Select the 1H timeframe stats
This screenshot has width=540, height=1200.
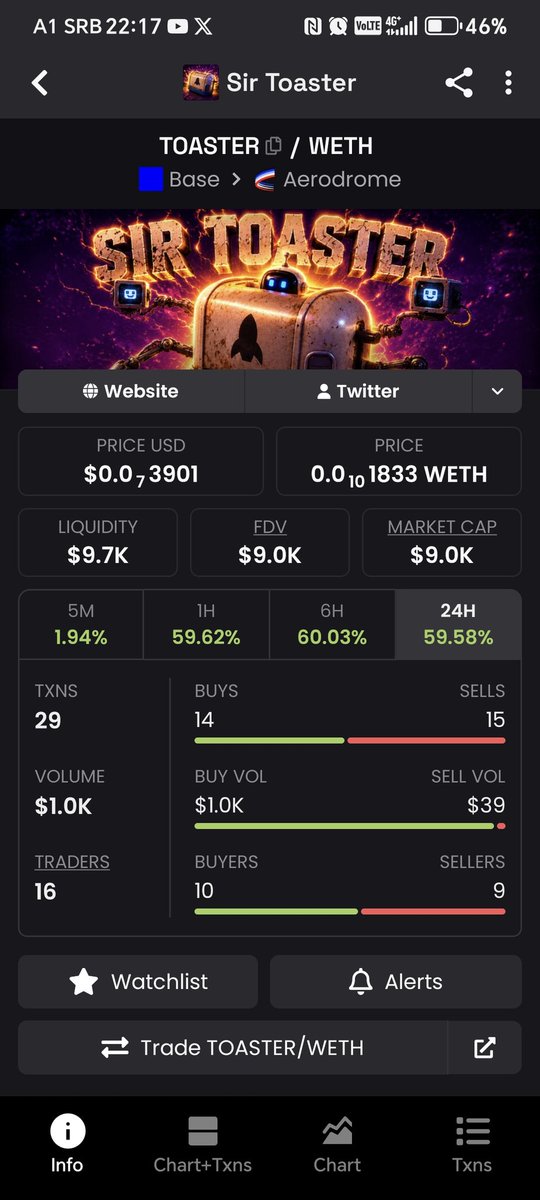pyautogui.click(x=206, y=624)
